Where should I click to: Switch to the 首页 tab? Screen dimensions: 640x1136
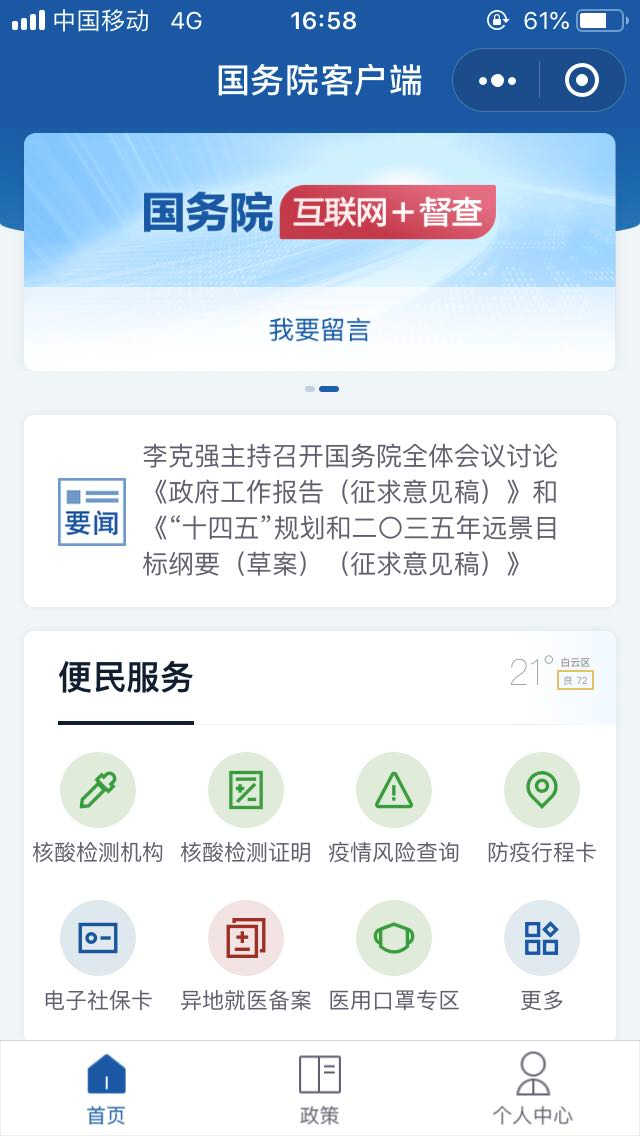point(106,1088)
